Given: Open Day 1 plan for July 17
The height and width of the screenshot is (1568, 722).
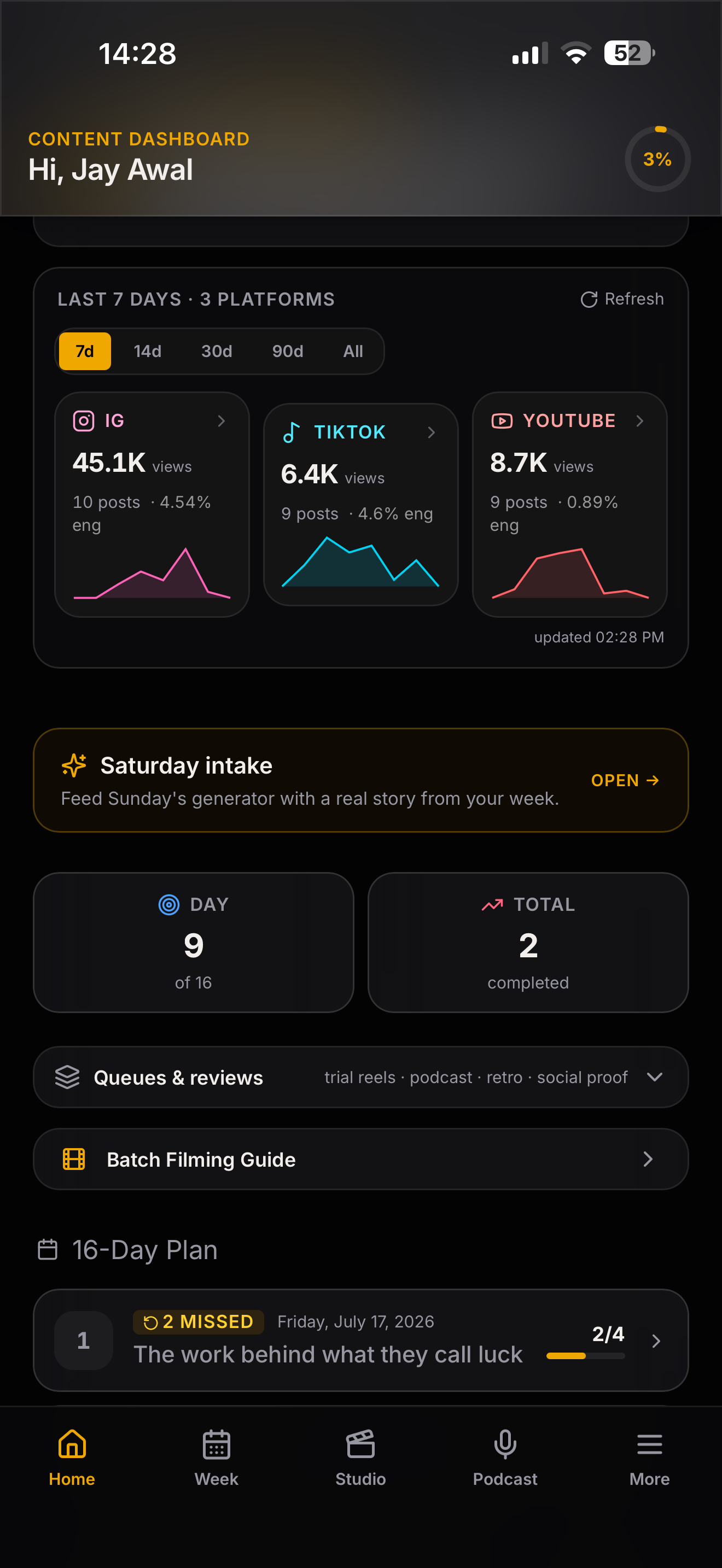Looking at the screenshot, I should [x=360, y=1339].
